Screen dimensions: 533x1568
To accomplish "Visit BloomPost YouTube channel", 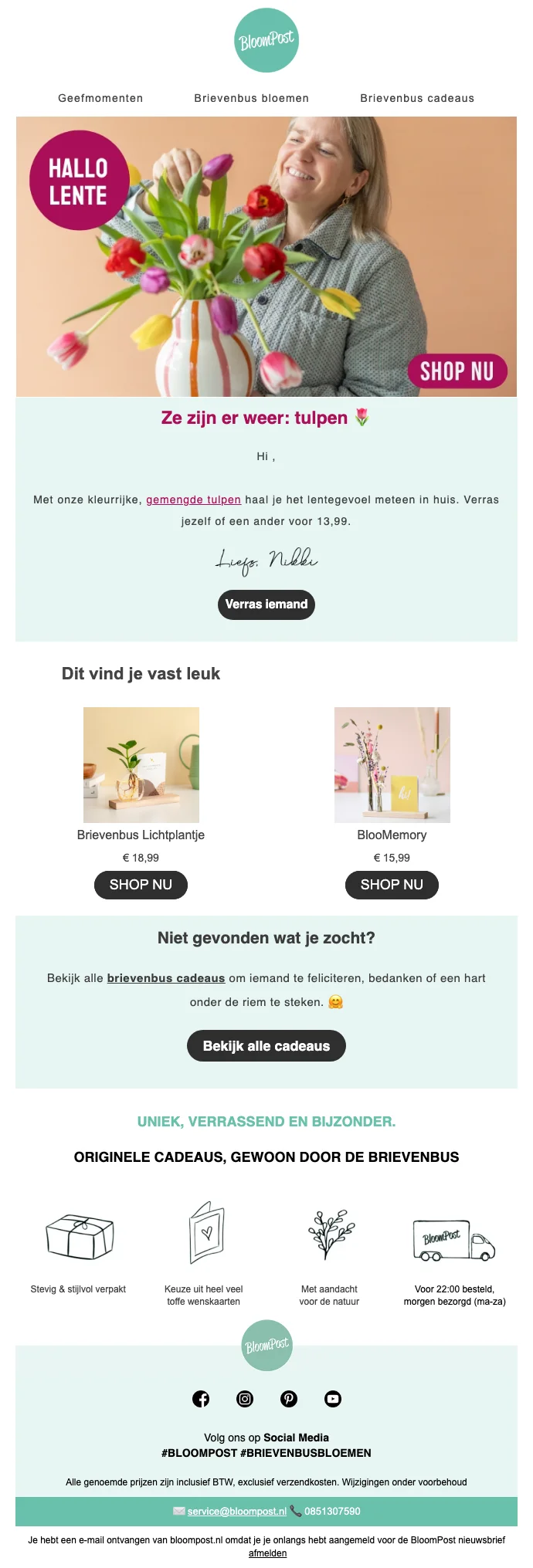I will [333, 1399].
